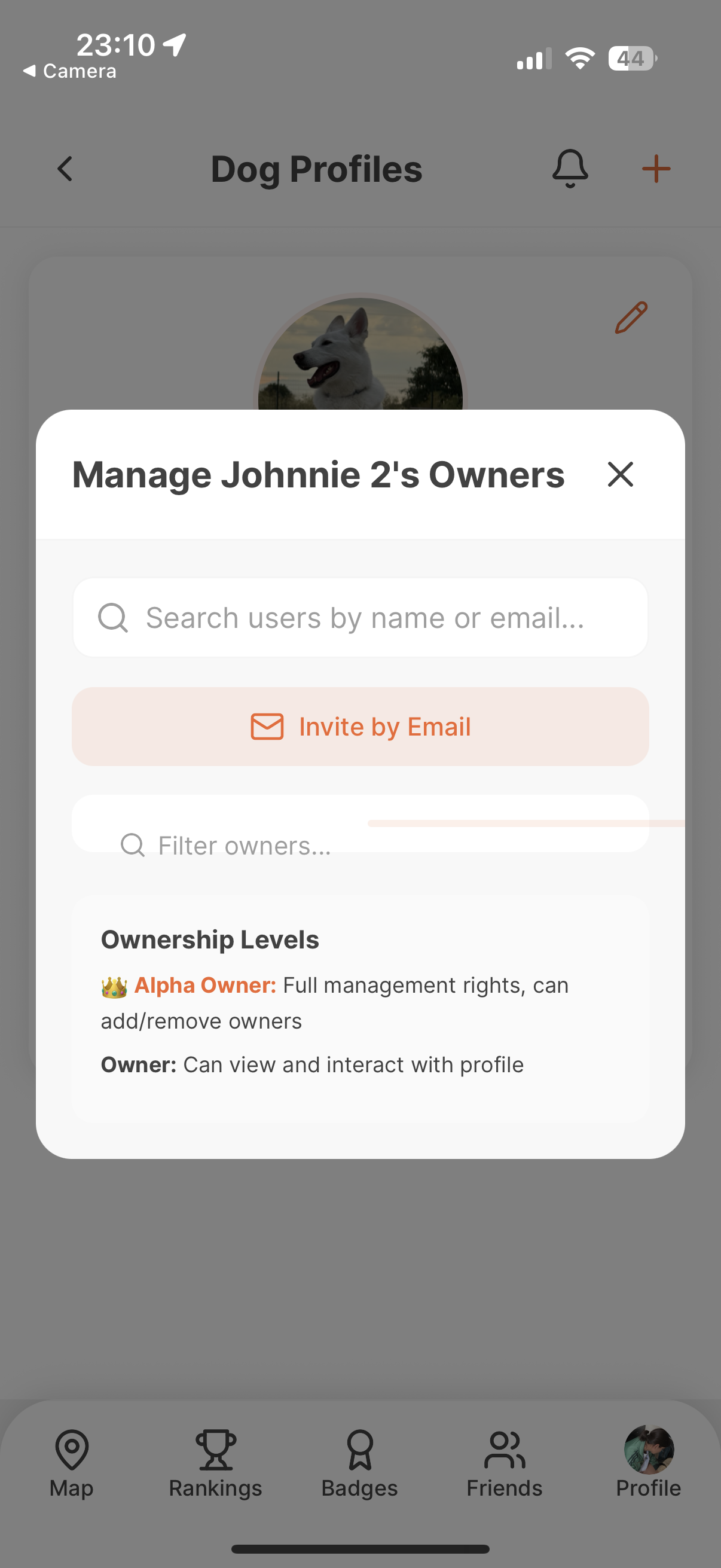This screenshot has width=721, height=1568.
Task: Go back from Dog Profiles
Action: point(65,169)
